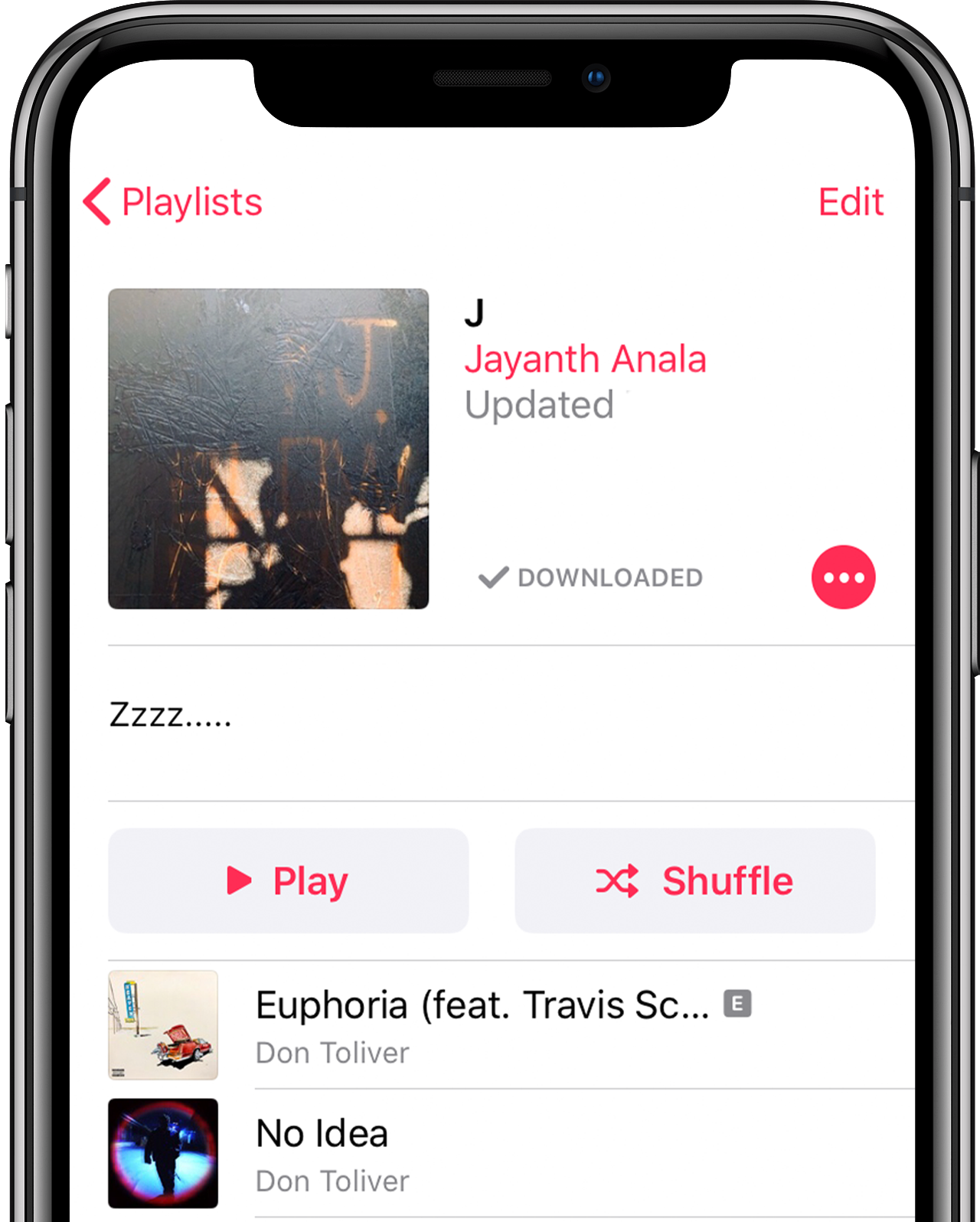Play the playlist J
This screenshot has width=980, height=1222.
[x=288, y=881]
